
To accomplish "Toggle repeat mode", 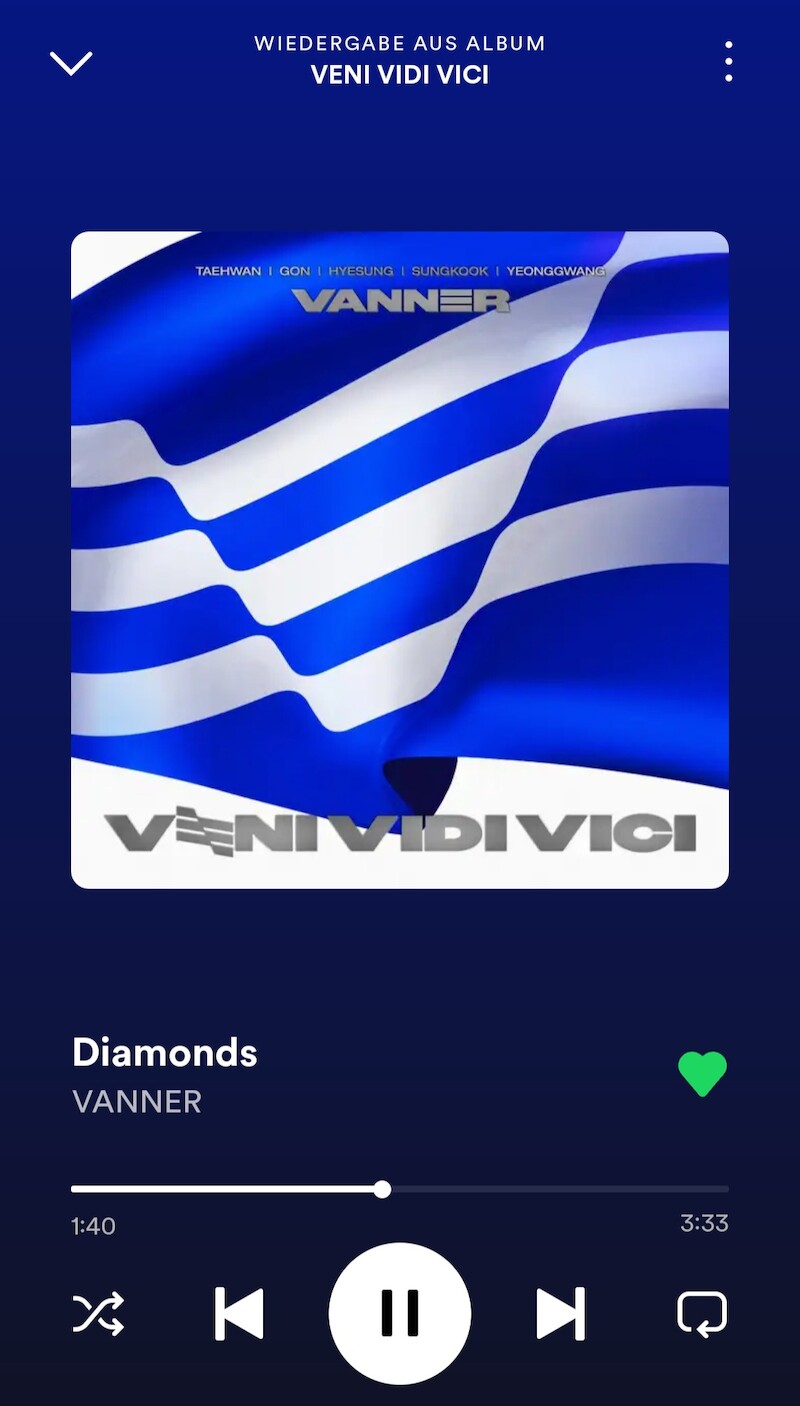I will 702,1313.
